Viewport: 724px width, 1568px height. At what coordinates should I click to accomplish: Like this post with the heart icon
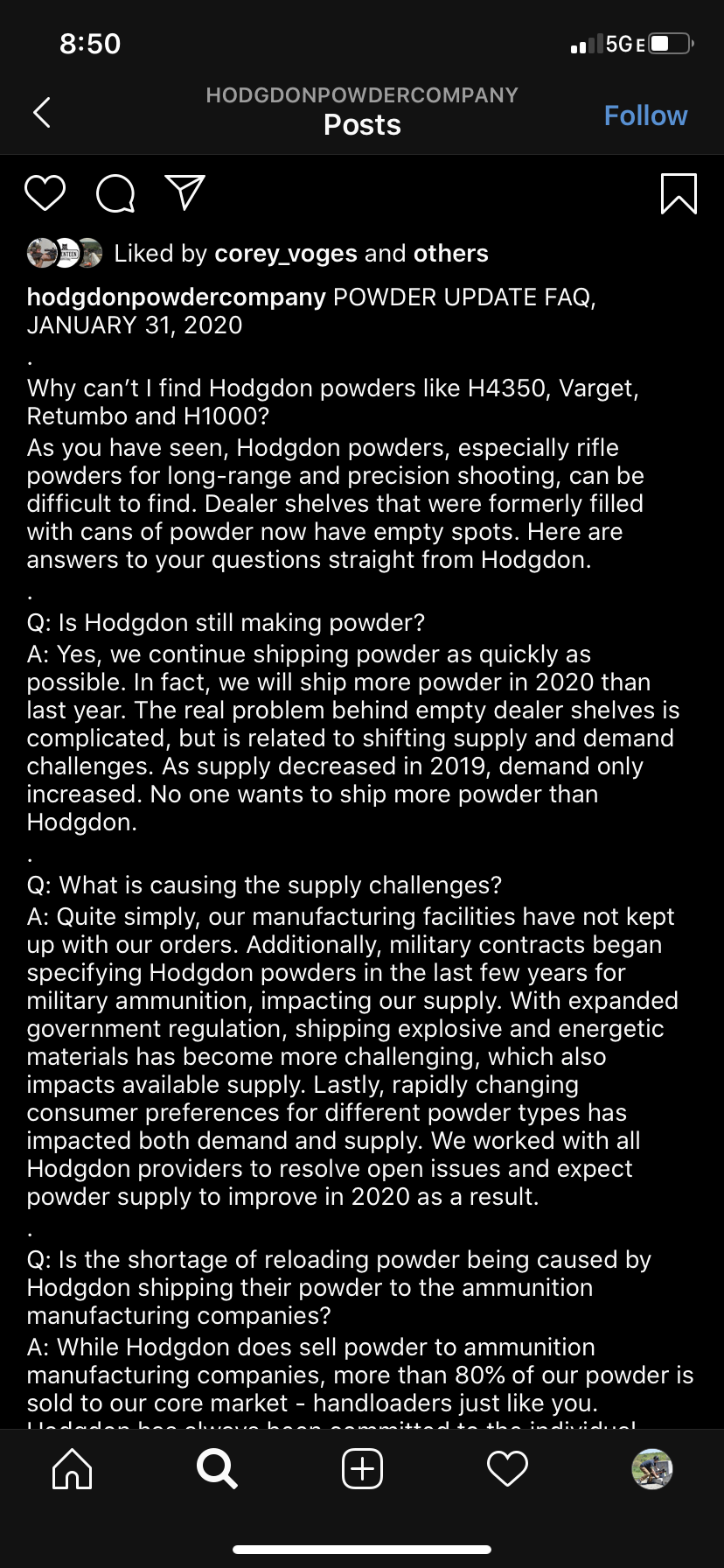click(x=45, y=193)
